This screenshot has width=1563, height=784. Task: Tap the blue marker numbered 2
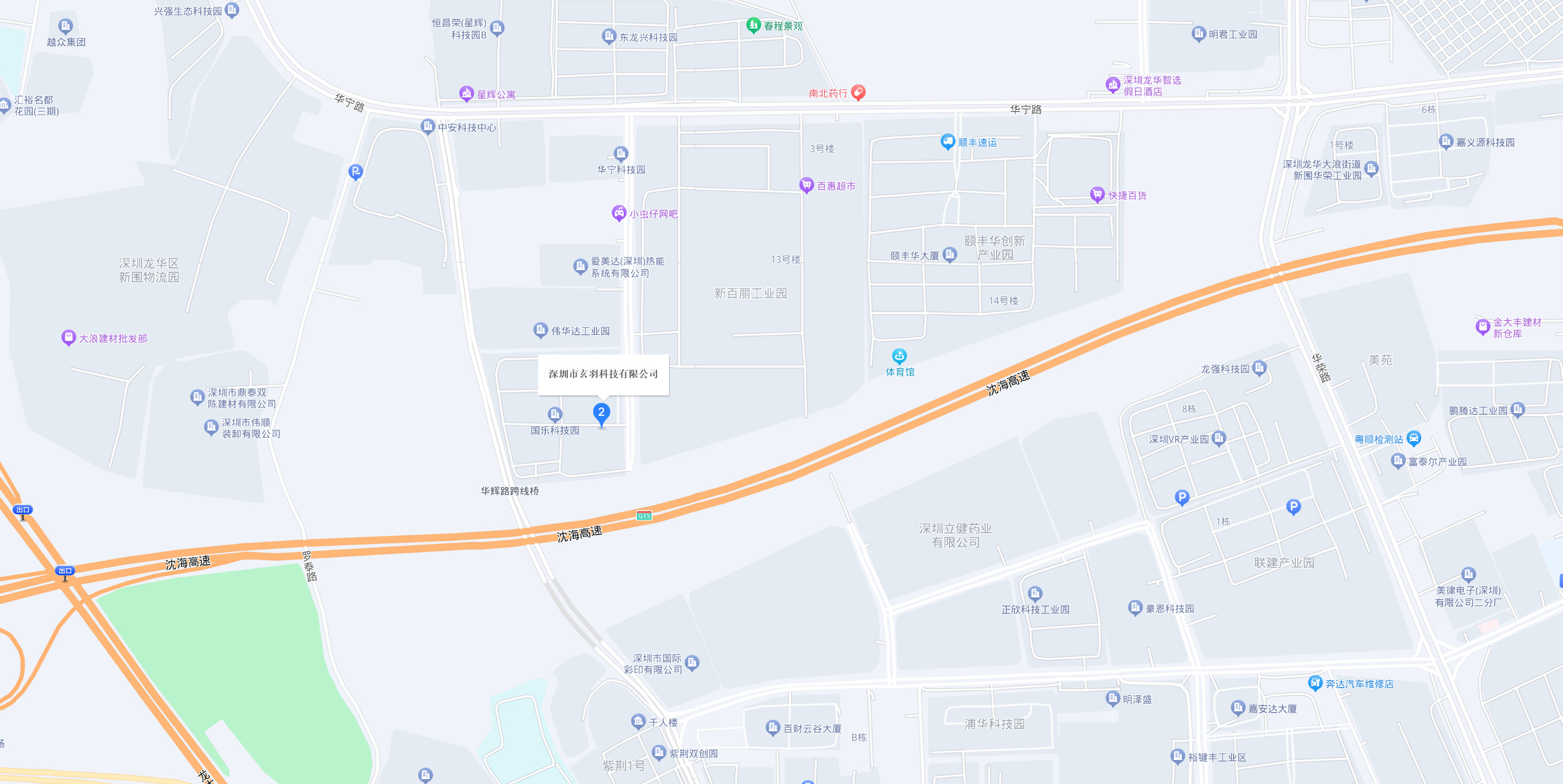(x=601, y=414)
